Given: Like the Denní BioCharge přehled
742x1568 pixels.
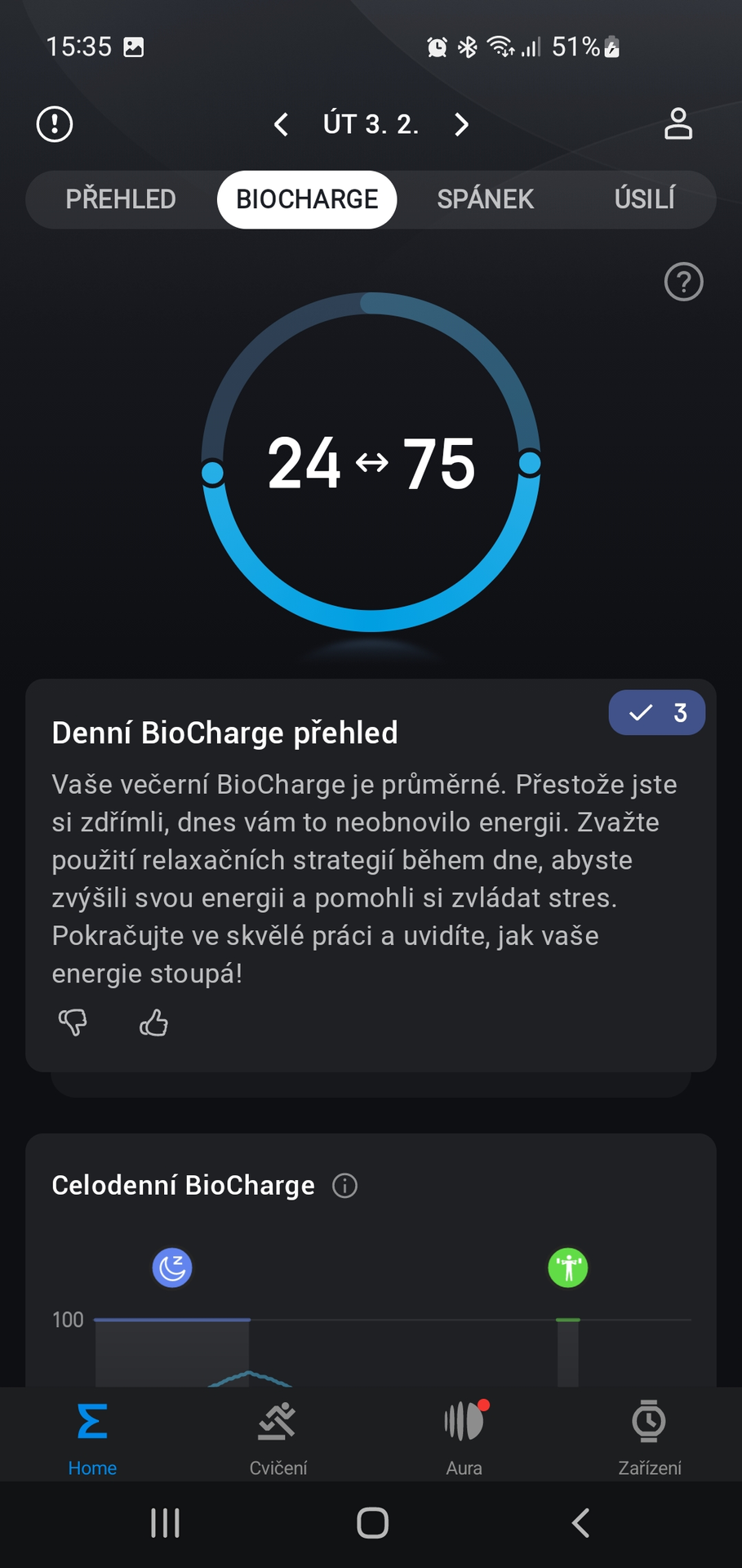Looking at the screenshot, I should point(153,1022).
